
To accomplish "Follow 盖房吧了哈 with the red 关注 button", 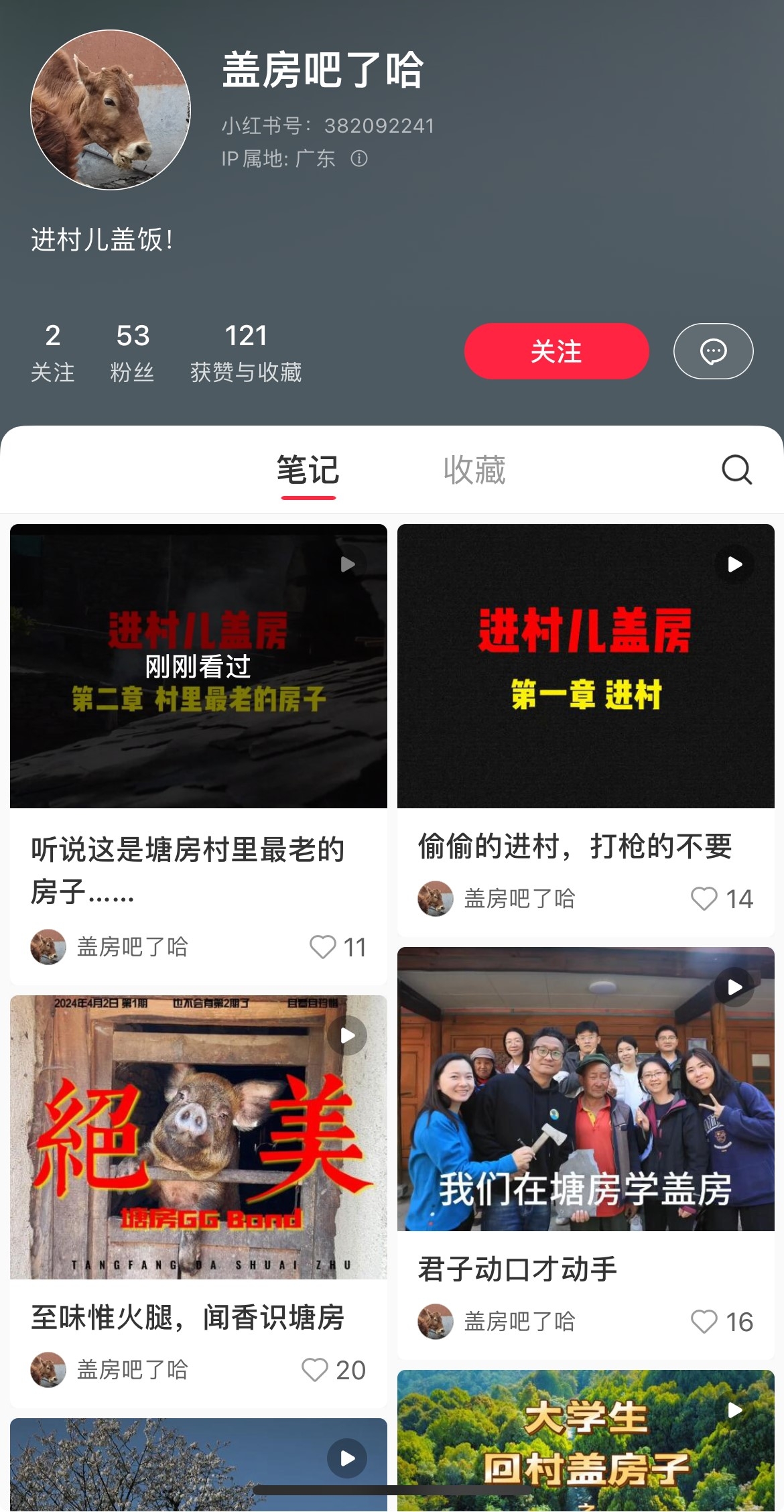I will pos(556,351).
